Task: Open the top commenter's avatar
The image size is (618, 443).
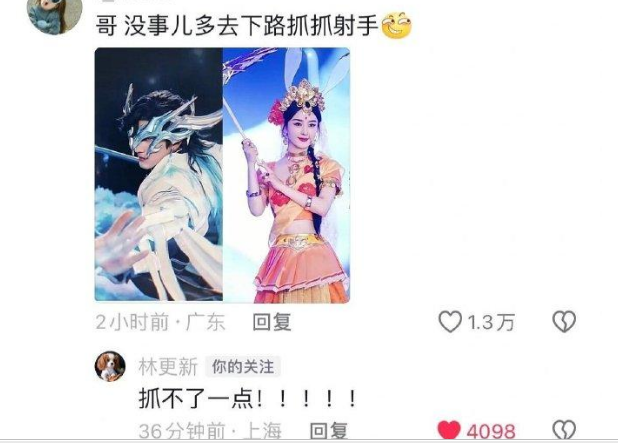Action: click(54, 14)
